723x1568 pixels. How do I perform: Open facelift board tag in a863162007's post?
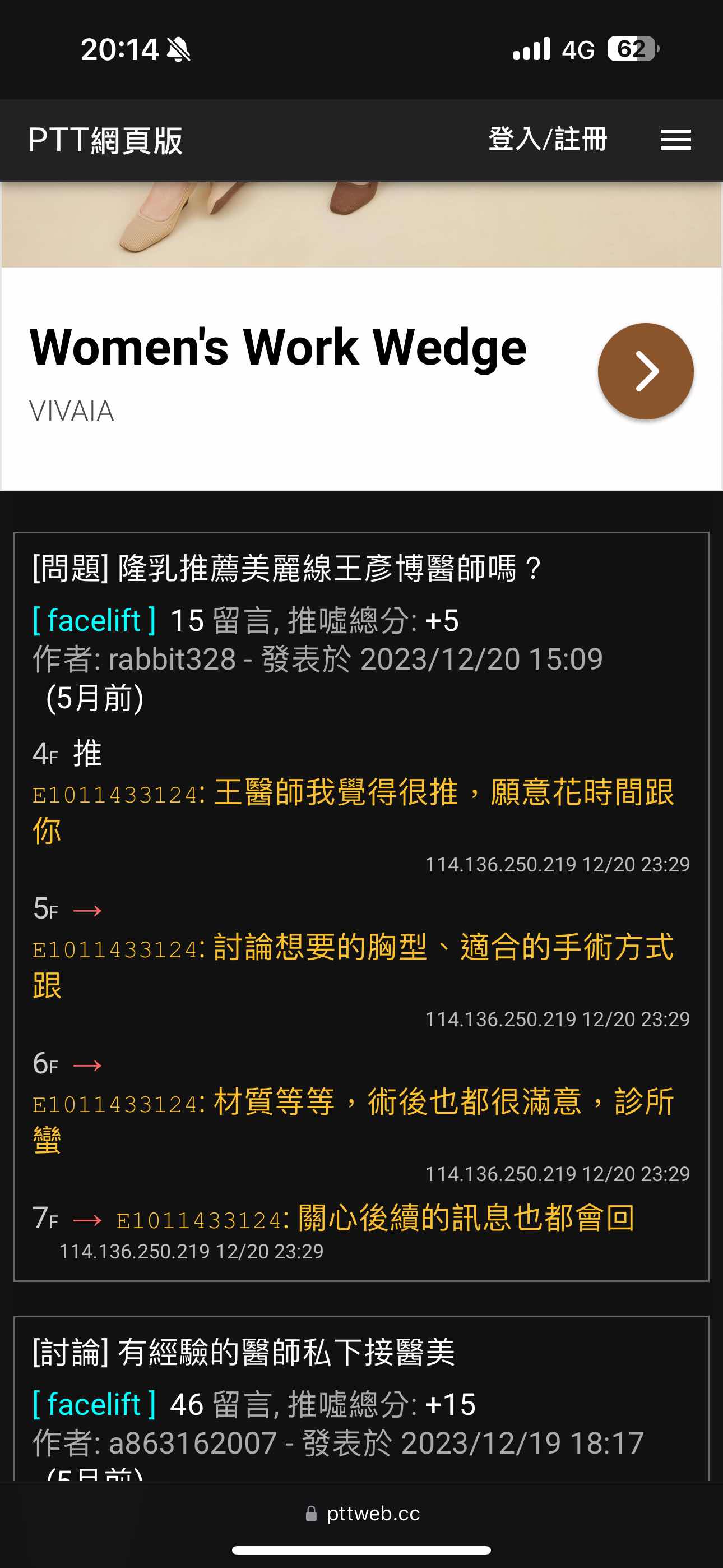(x=94, y=1405)
